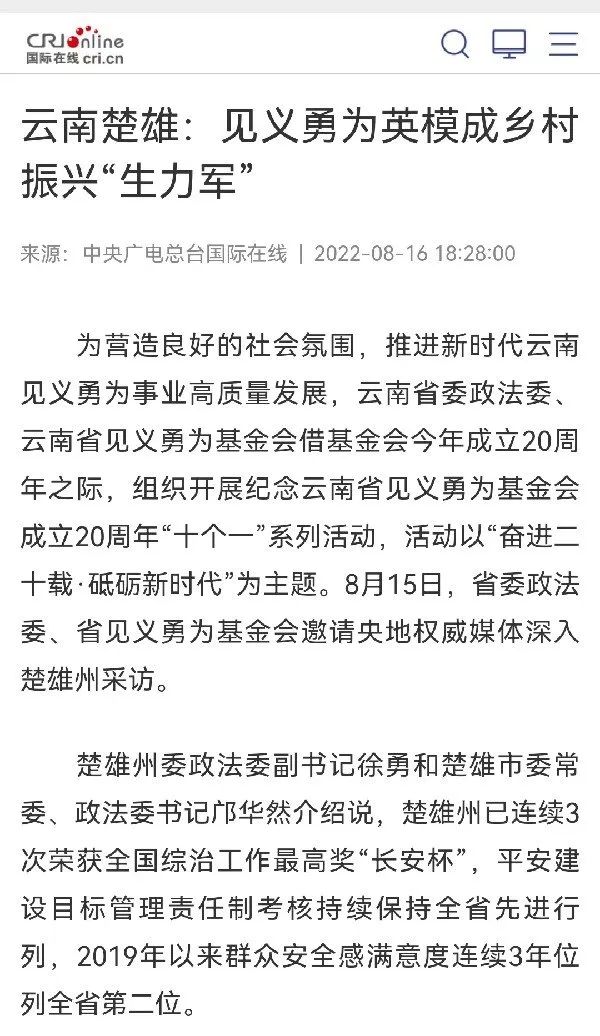Screen dimensions: 600x1036
Task: Open the search magnifier icon
Action: pos(455,44)
